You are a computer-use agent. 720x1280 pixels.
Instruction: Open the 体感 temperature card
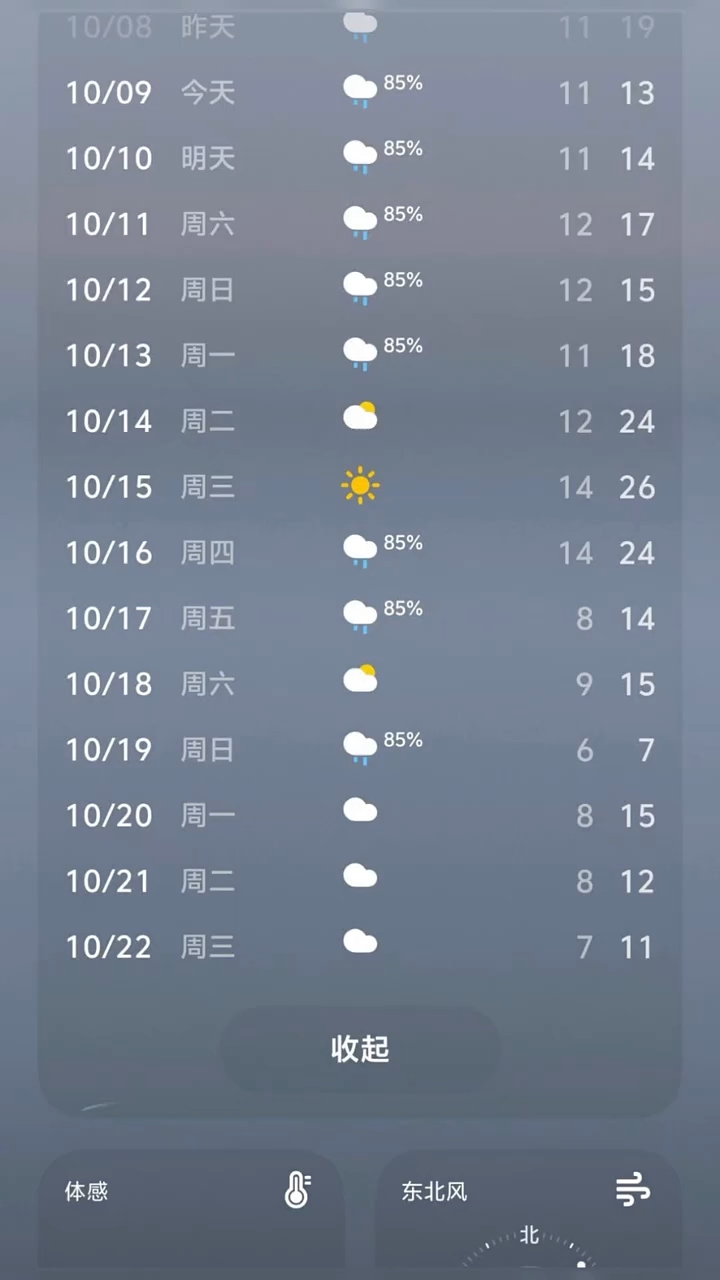click(190, 1210)
